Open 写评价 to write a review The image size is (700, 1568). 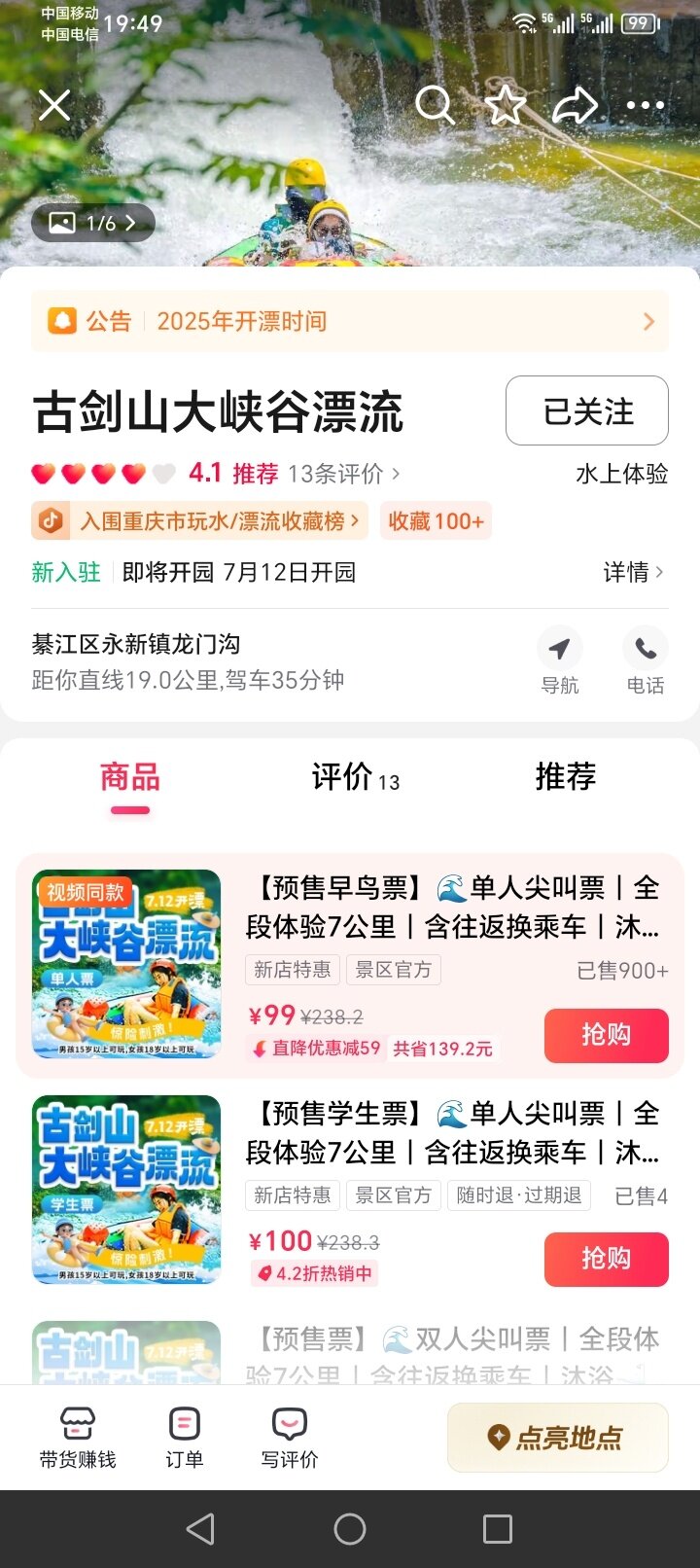click(x=289, y=1438)
